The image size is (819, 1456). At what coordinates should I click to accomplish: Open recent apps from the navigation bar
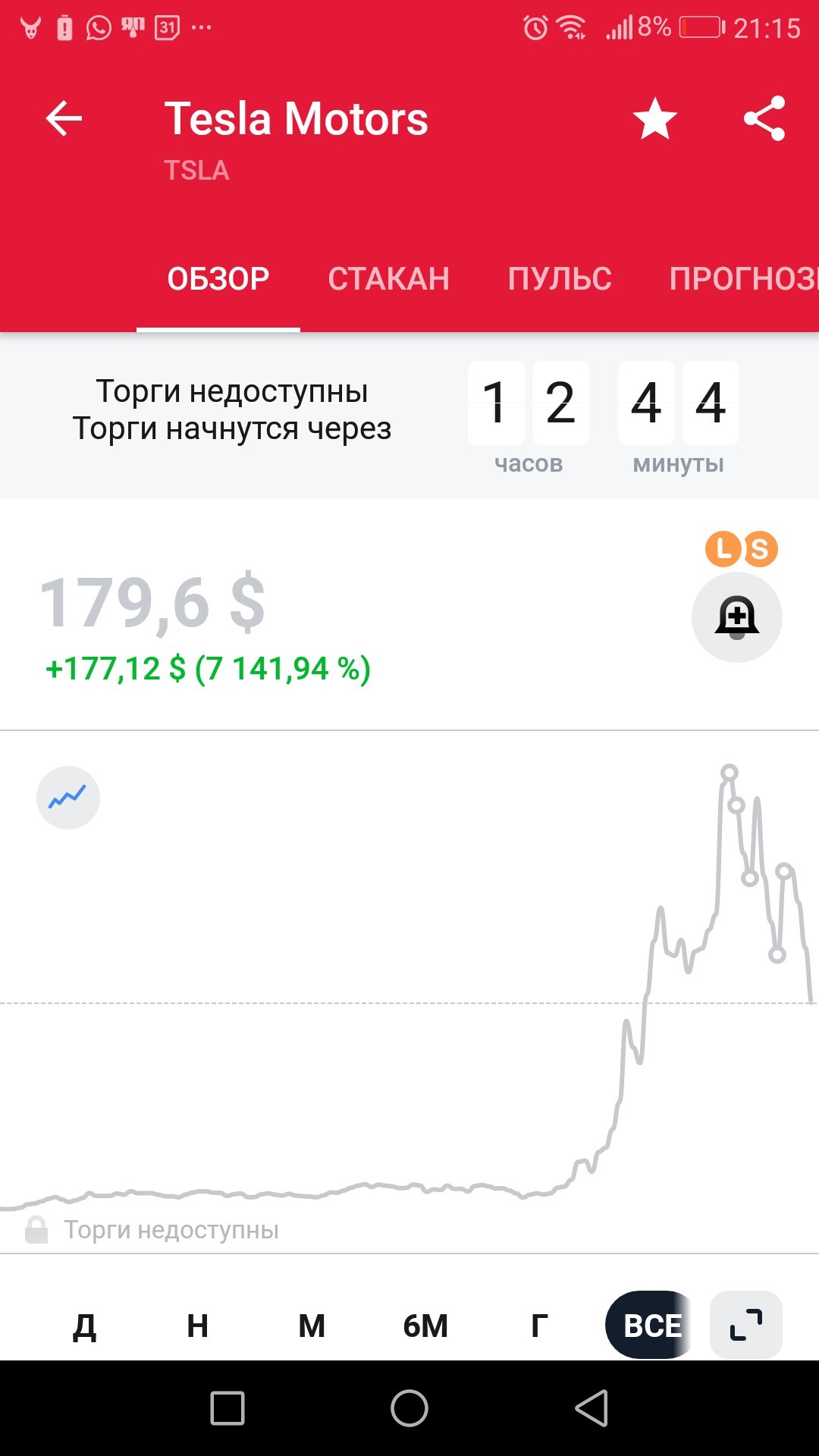(x=227, y=1408)
